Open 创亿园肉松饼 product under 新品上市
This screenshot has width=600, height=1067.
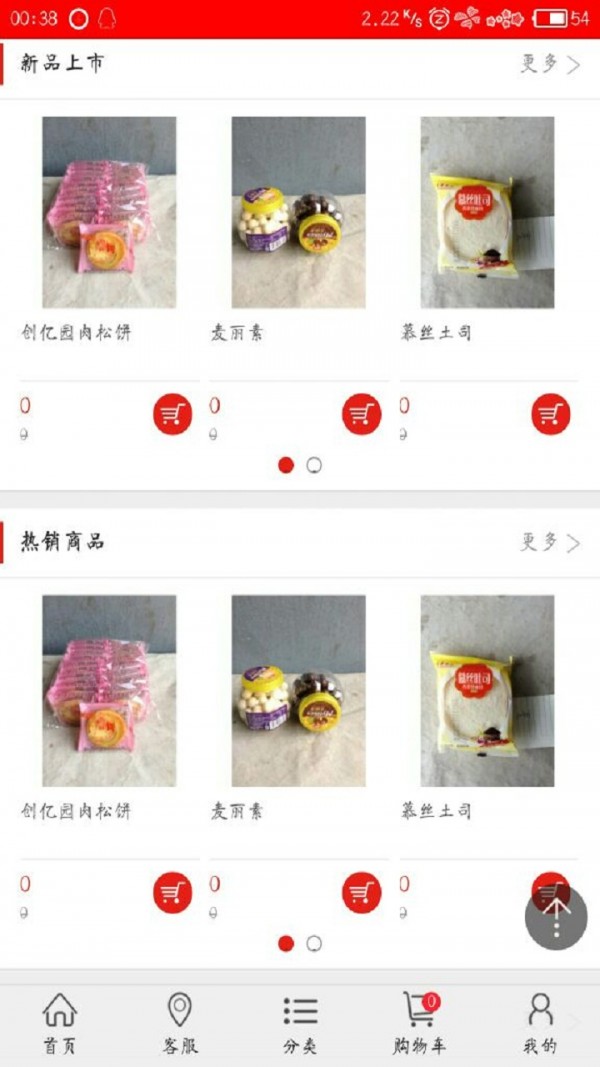[x=109, y=212]
